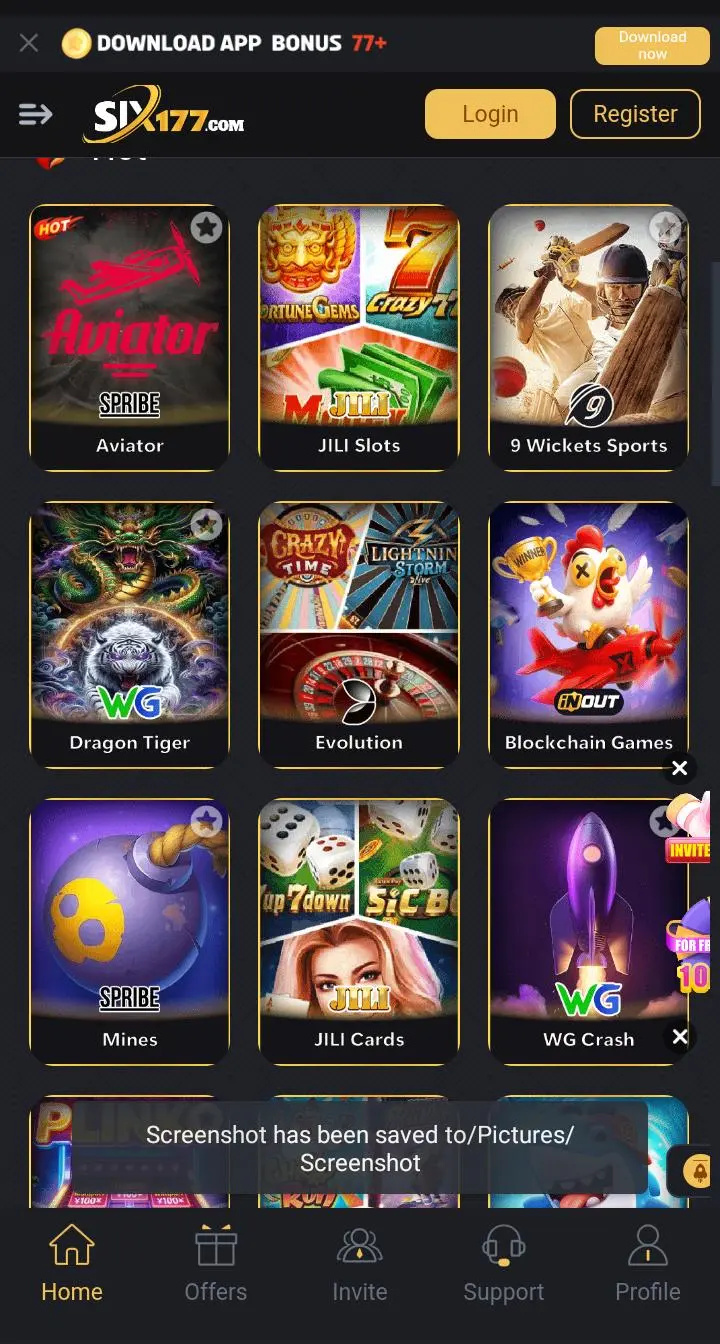The width and height of the screenshot is (720, 1344).
Task: Open the floating padlock icon near bottom right
Action: [697, 1172]
